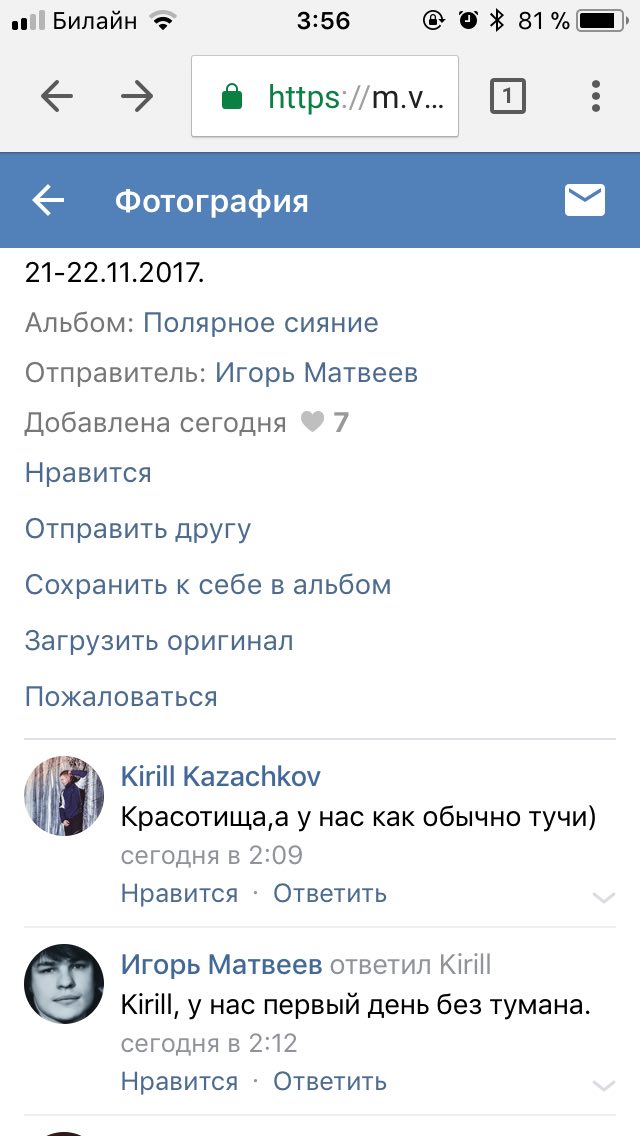
Task: Open the browser overflow menu
Action: tap(596, 96)
